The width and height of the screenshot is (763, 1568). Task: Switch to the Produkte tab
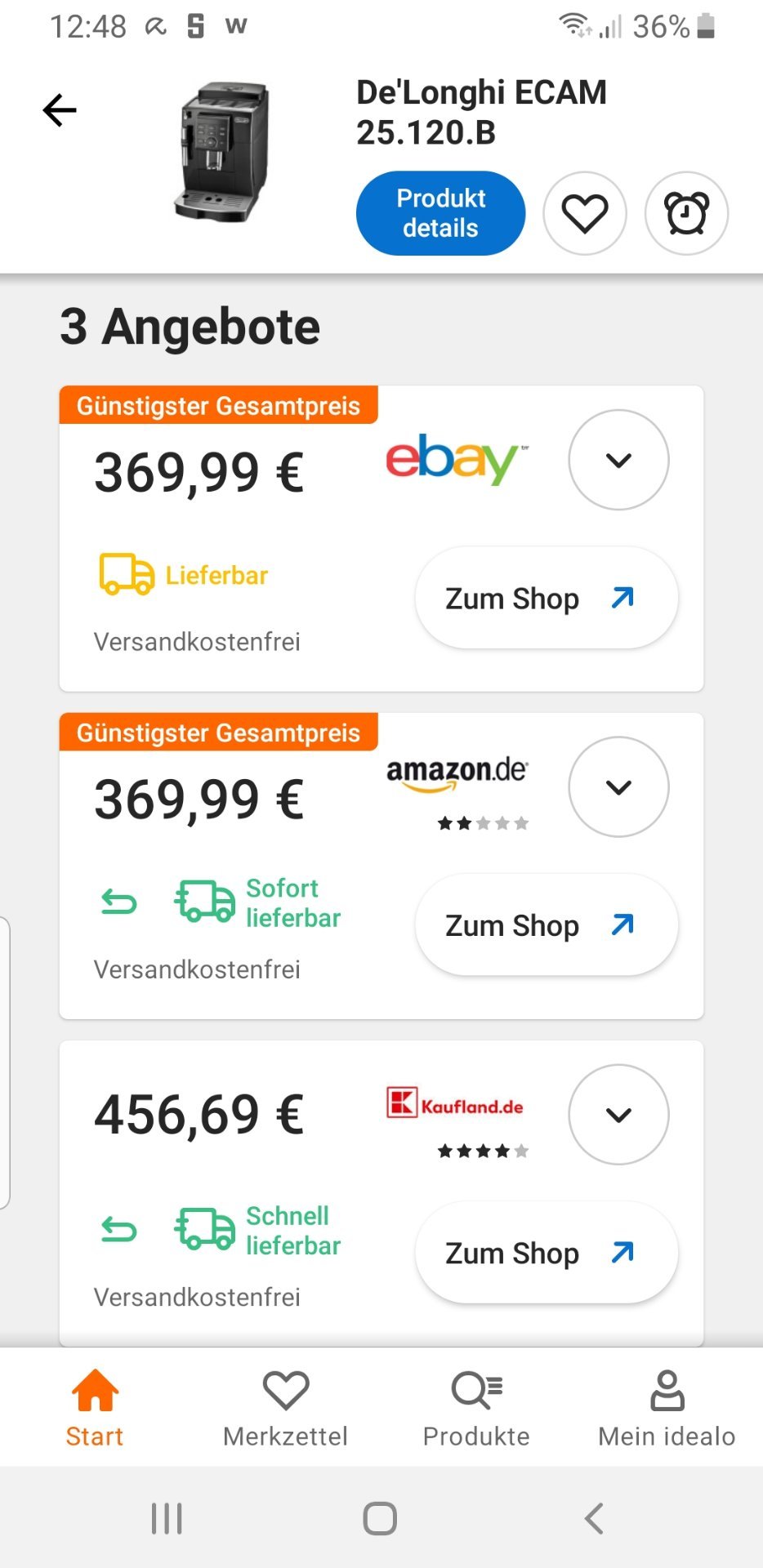pos(476,1408)
